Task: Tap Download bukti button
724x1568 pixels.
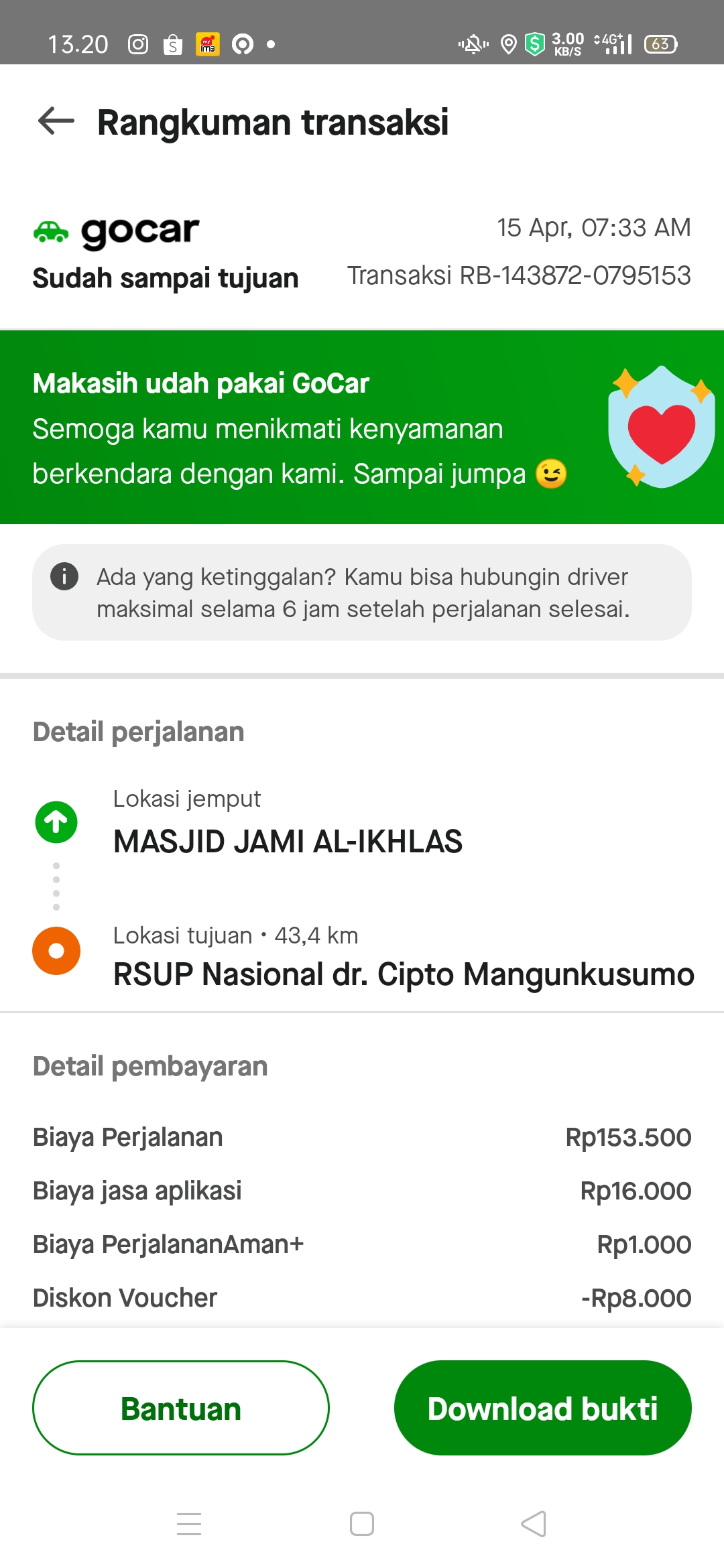Action: (x=542, y=1408)
